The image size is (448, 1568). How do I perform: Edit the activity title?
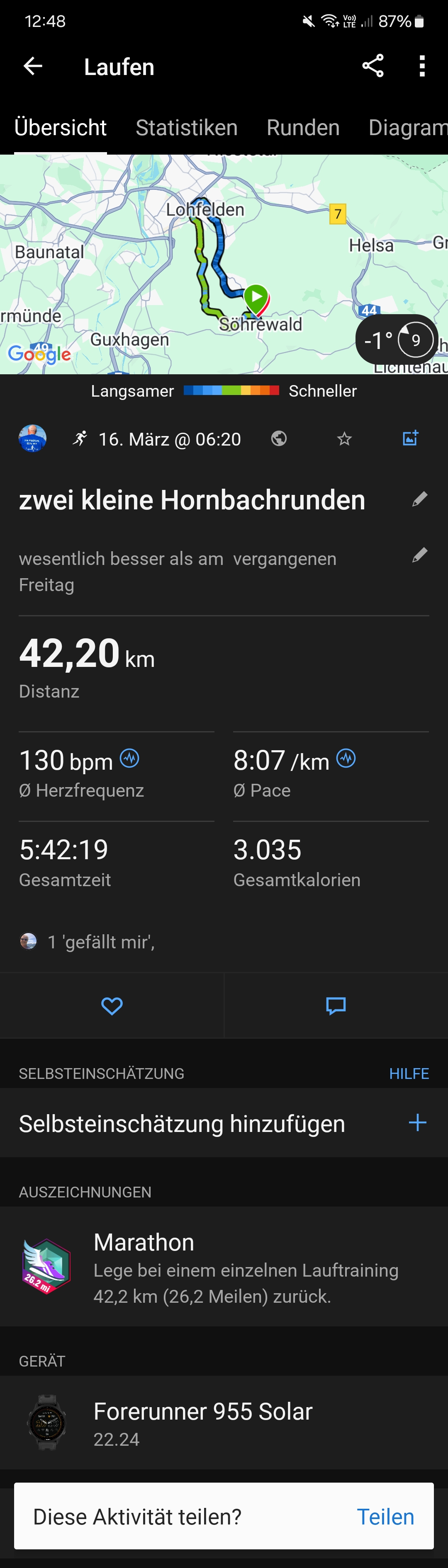[419, 500]
